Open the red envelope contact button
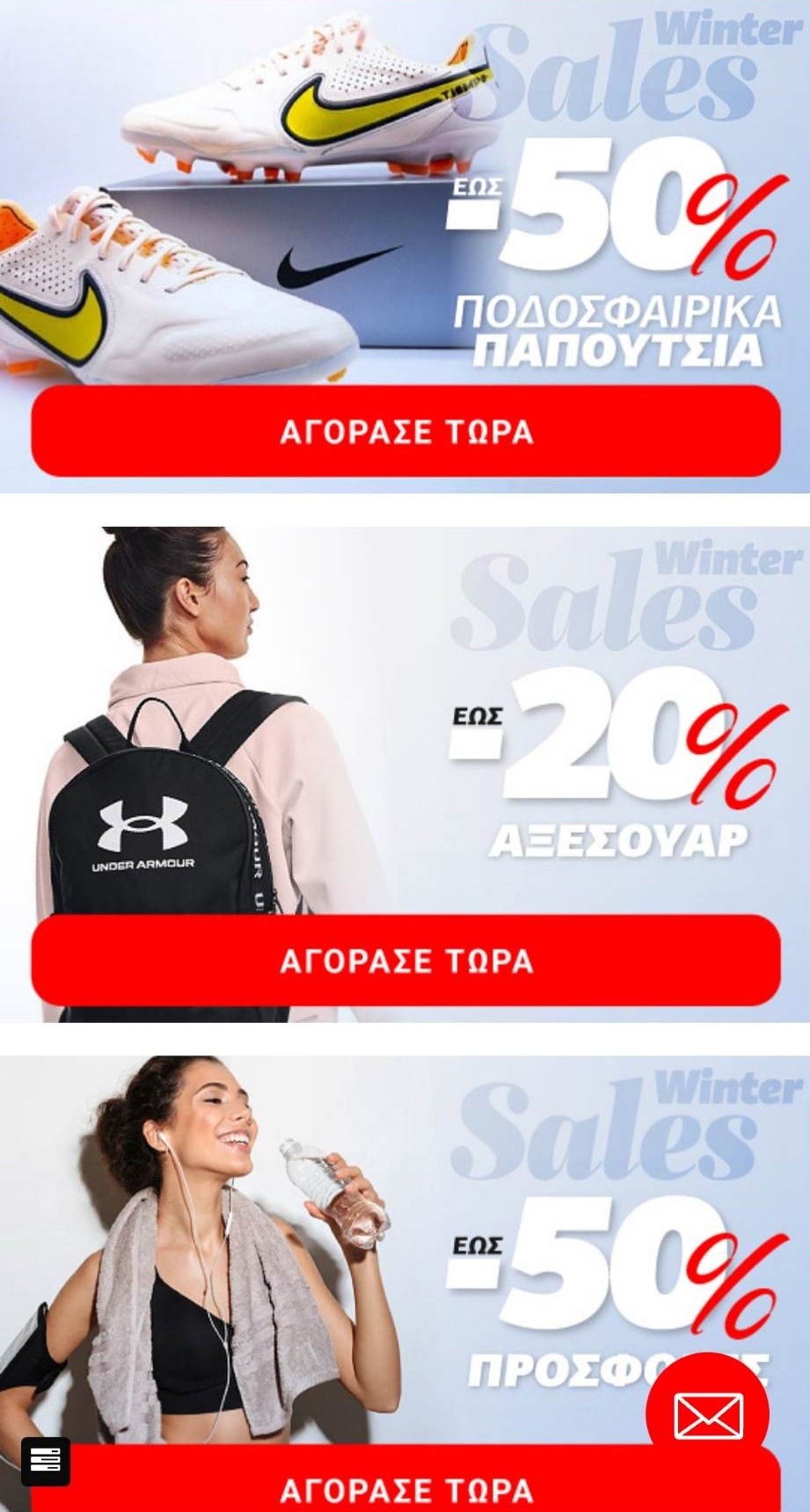 click(x=707, y=1414)
